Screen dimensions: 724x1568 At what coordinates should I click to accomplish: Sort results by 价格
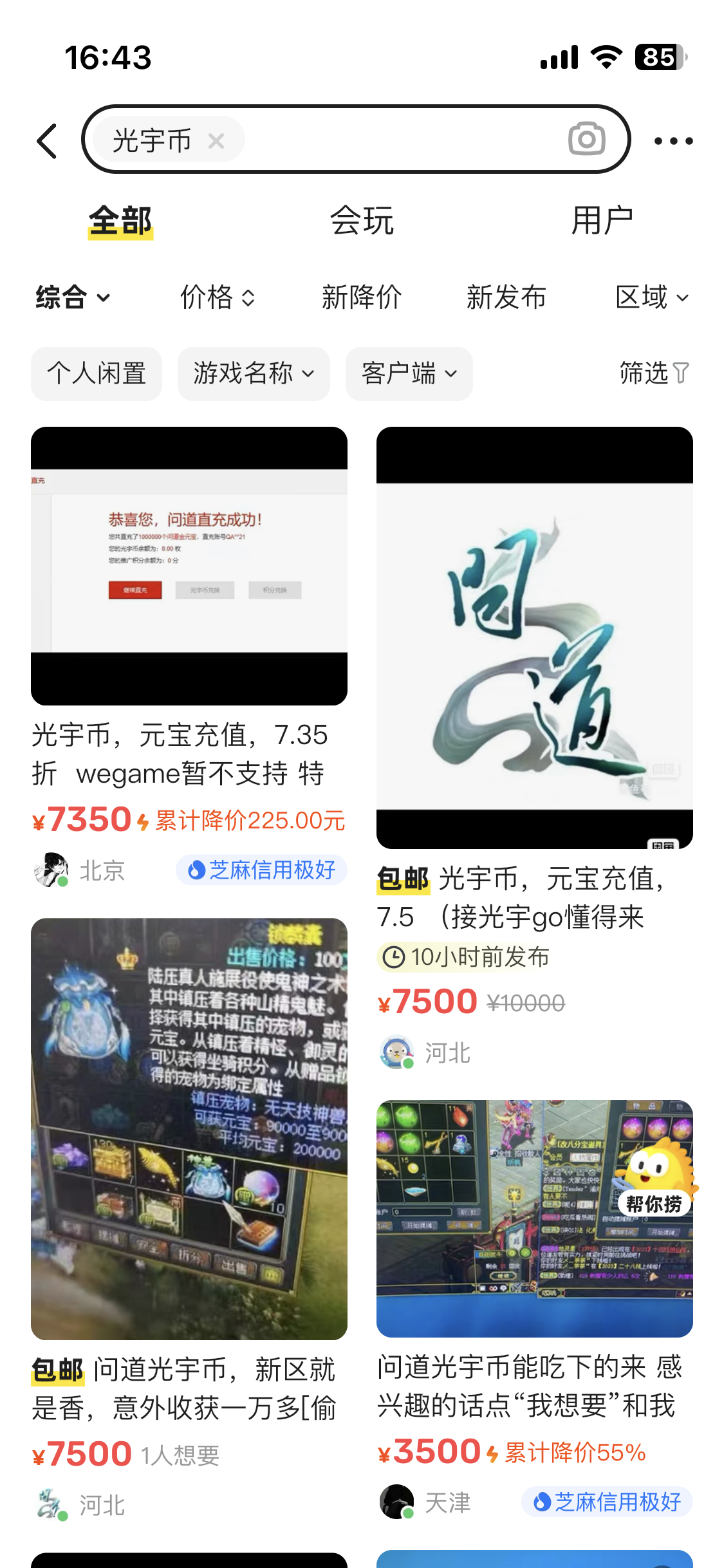[218, 297]
